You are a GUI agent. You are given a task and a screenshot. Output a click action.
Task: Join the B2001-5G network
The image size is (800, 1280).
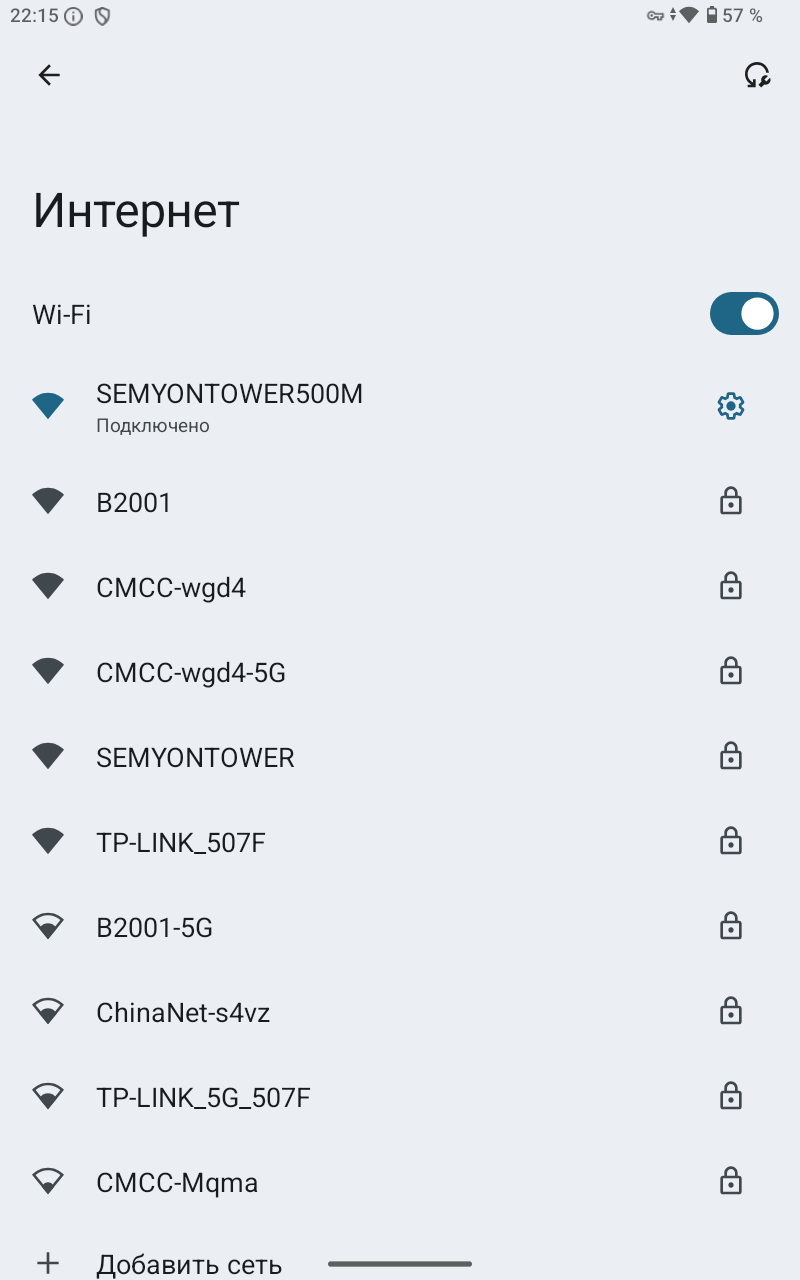155,928
